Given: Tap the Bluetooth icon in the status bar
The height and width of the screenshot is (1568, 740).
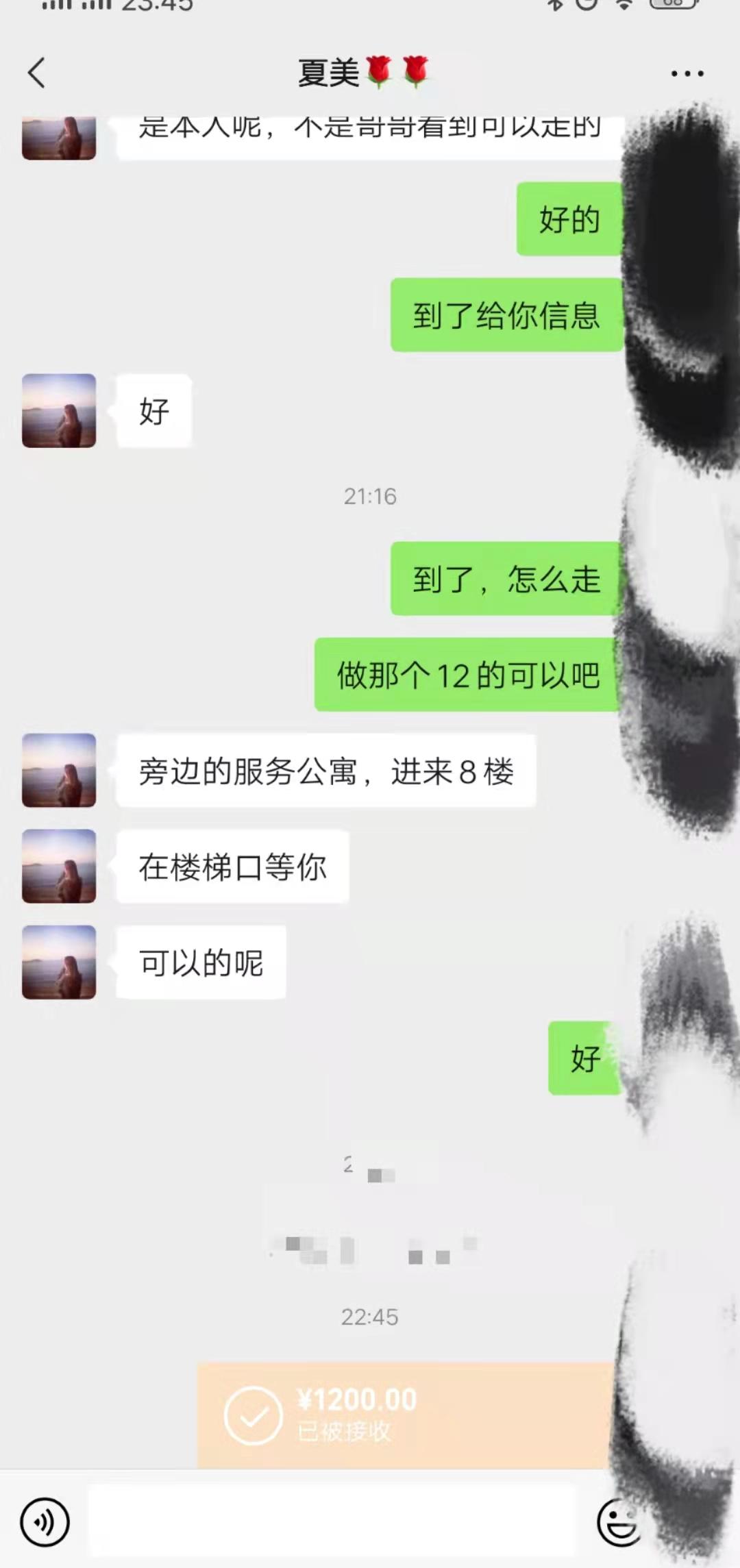Looking at the screenshot, I should pos(554,8).
